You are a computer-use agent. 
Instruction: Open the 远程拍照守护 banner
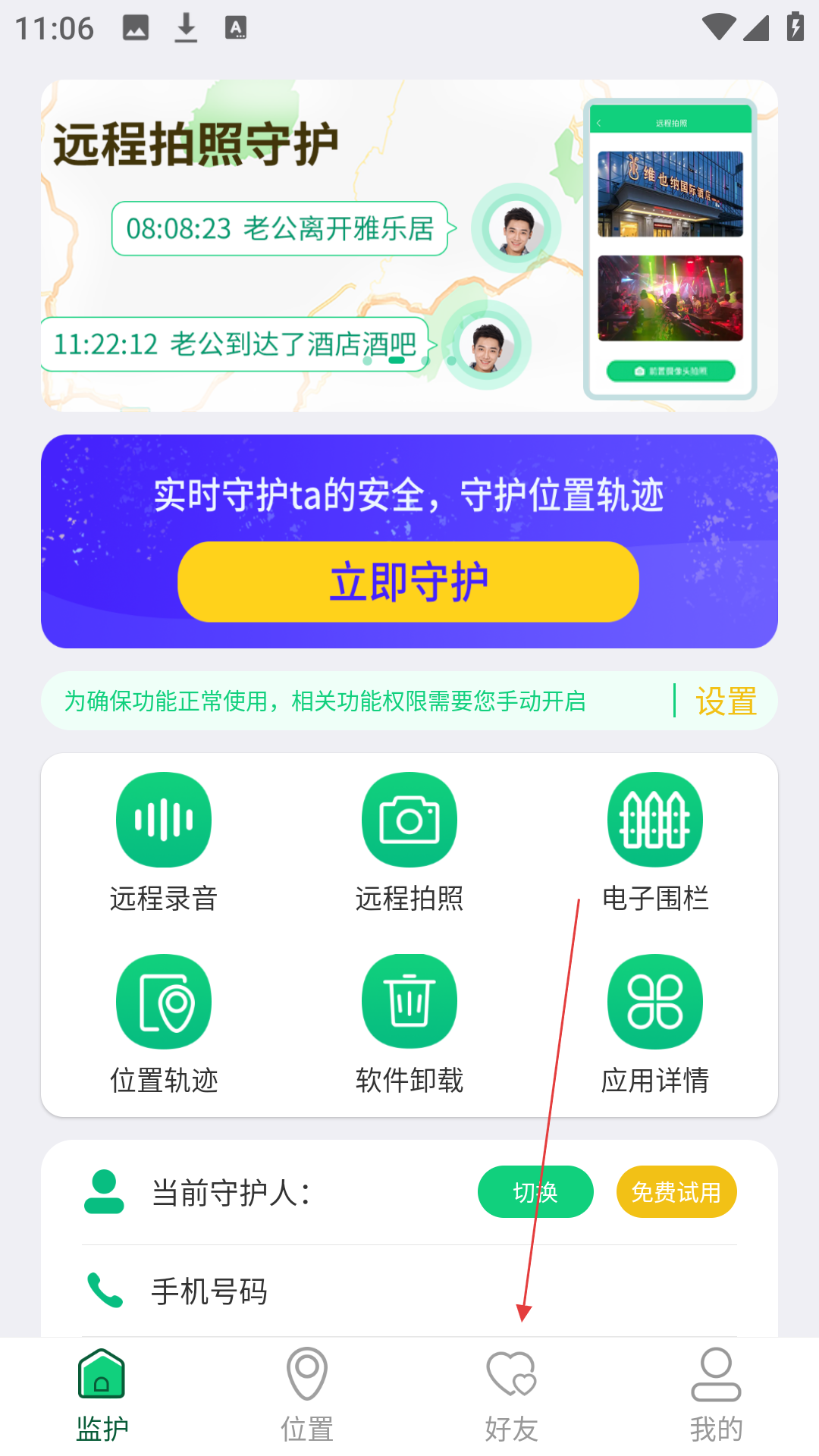click(409, 246)
